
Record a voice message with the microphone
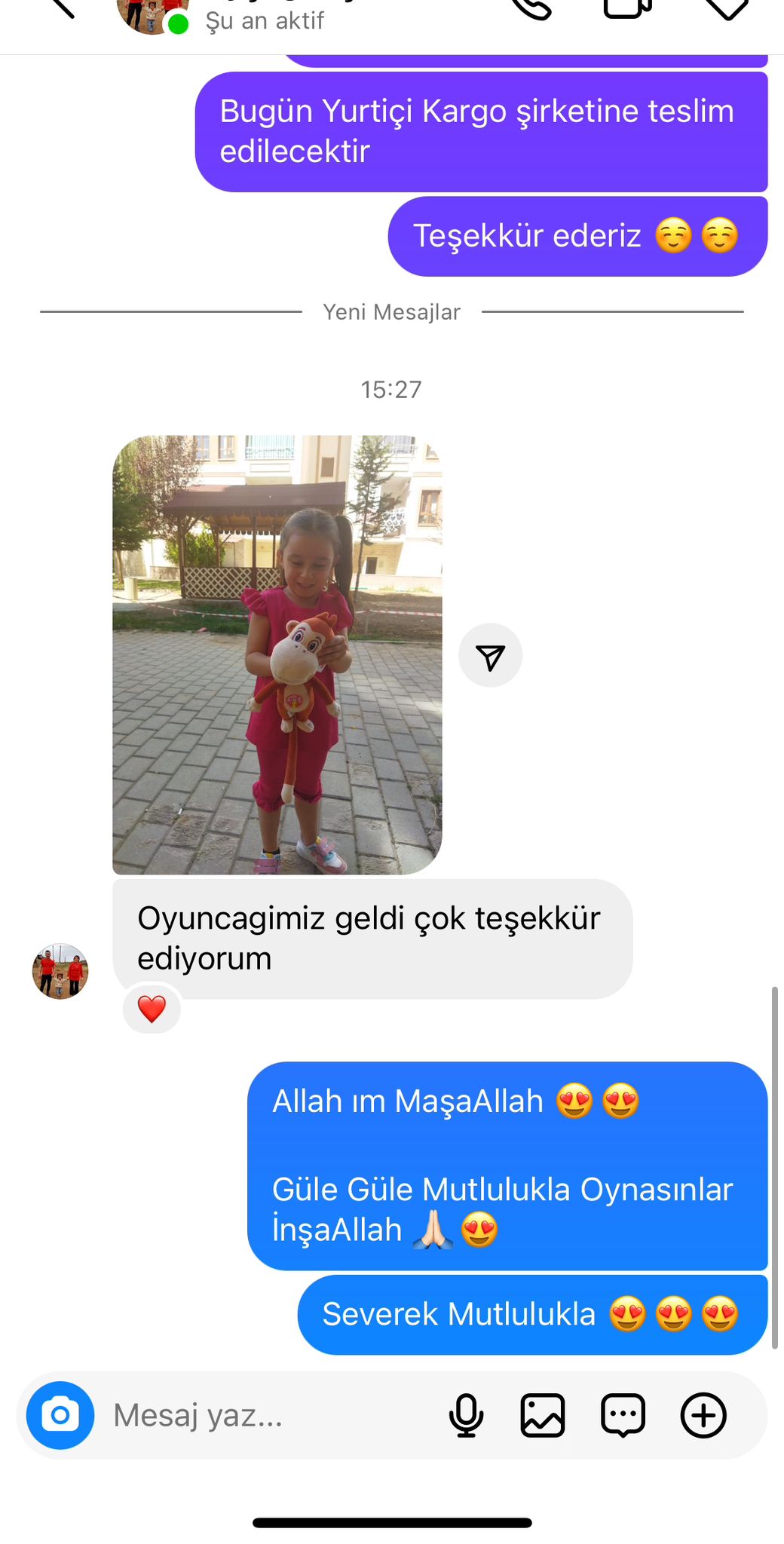coord(467,1415)
